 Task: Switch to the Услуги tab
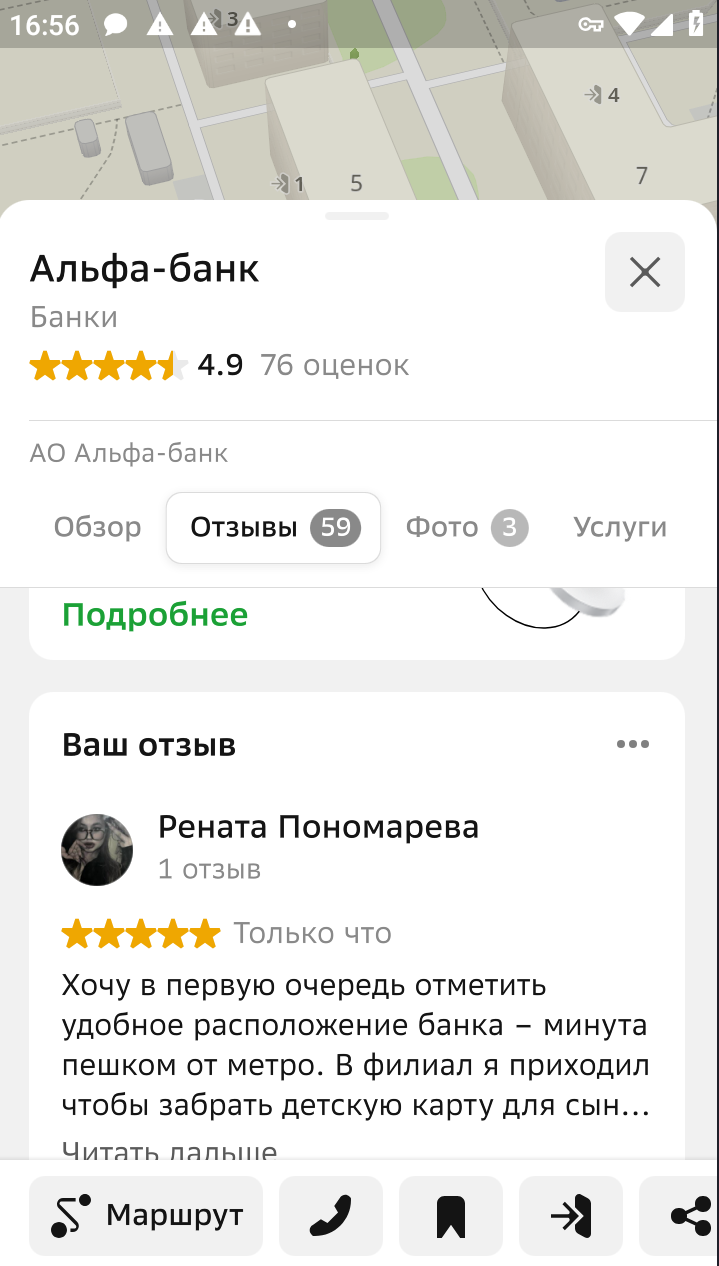tap(620, 527)
